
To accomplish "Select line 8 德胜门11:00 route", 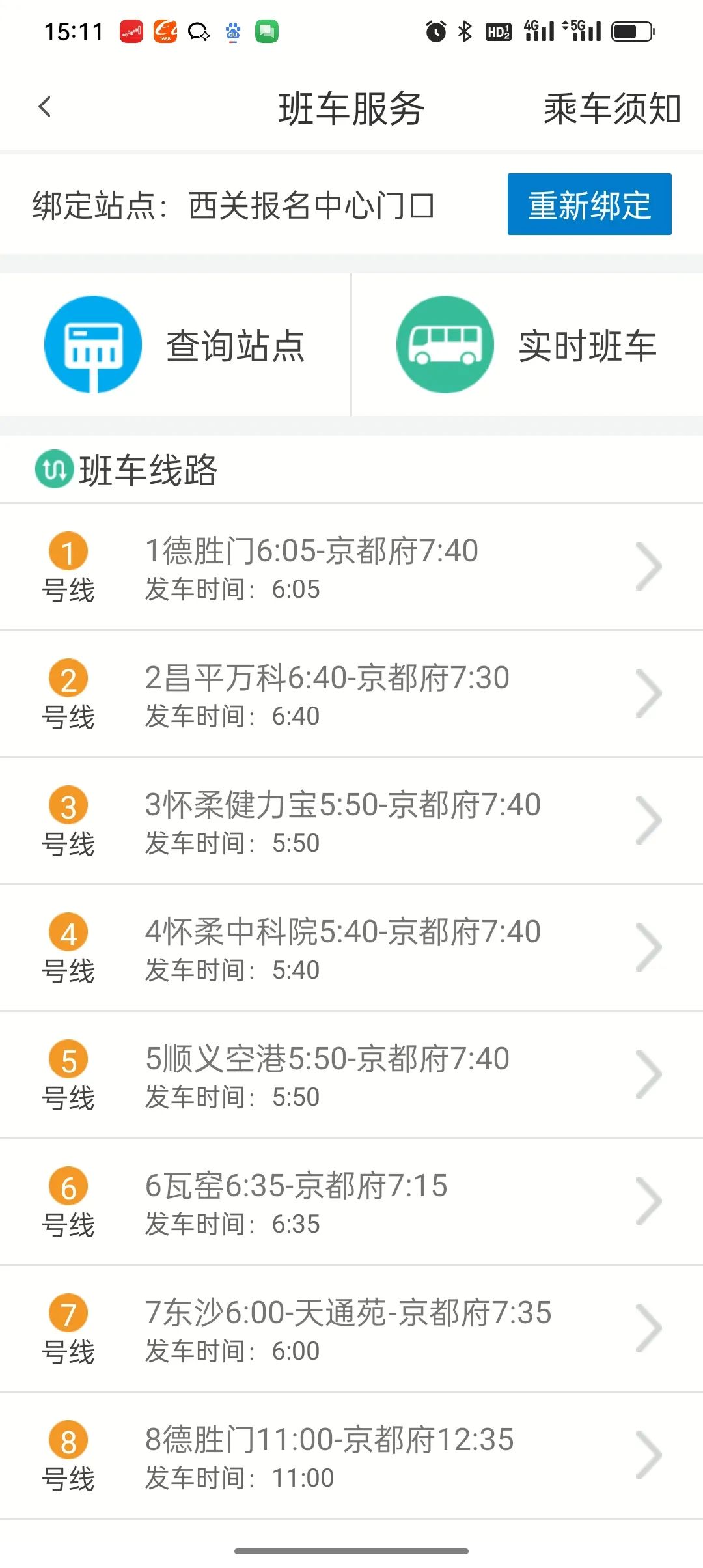I will coord(351,1456).
